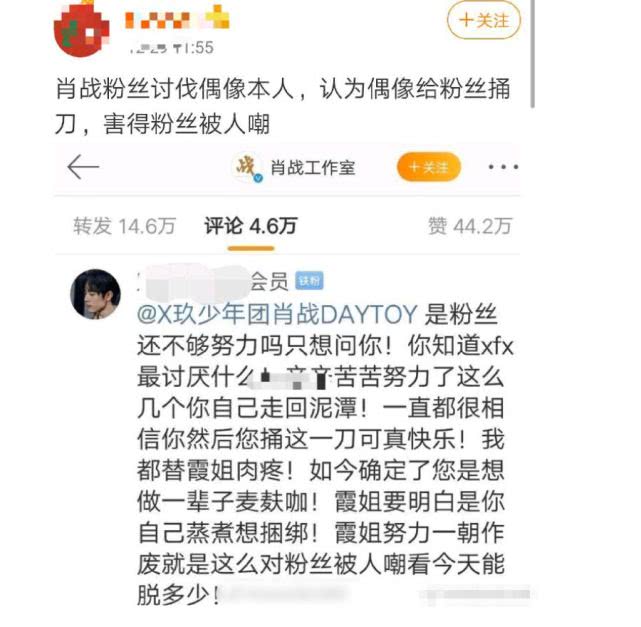
Task: Follow the post author via +关注 button
Action: [x=484, y=19]
